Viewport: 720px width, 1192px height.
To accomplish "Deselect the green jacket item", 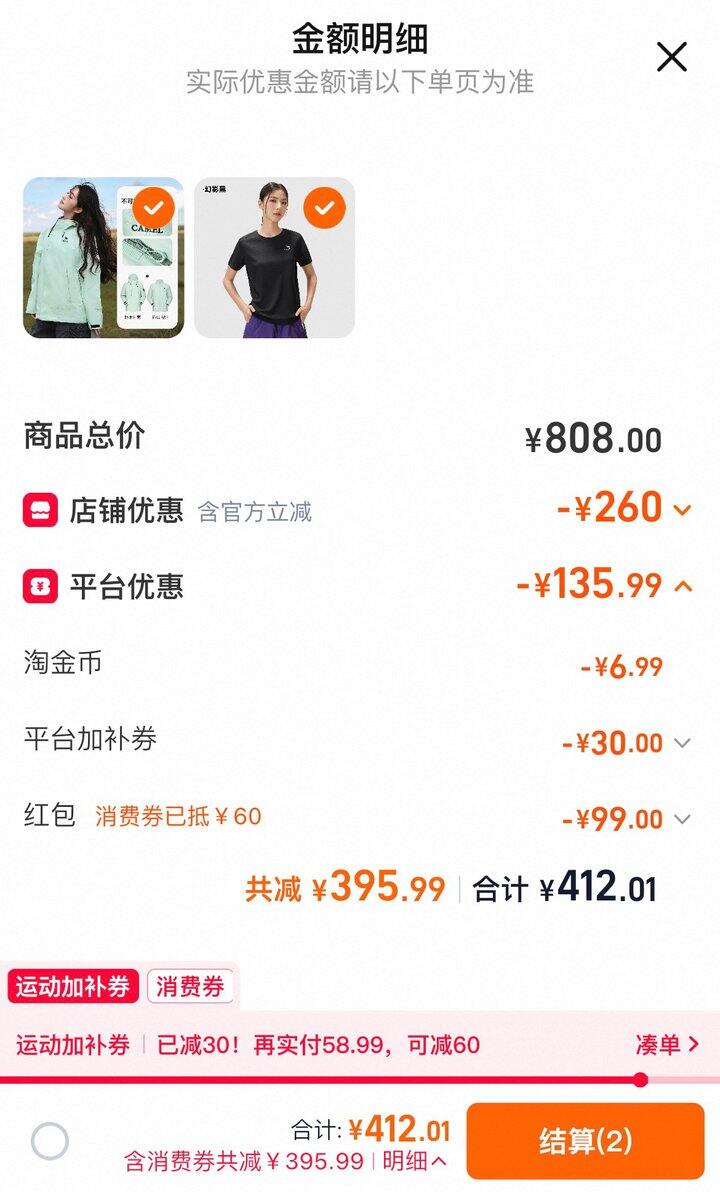I will pos(154,208).
